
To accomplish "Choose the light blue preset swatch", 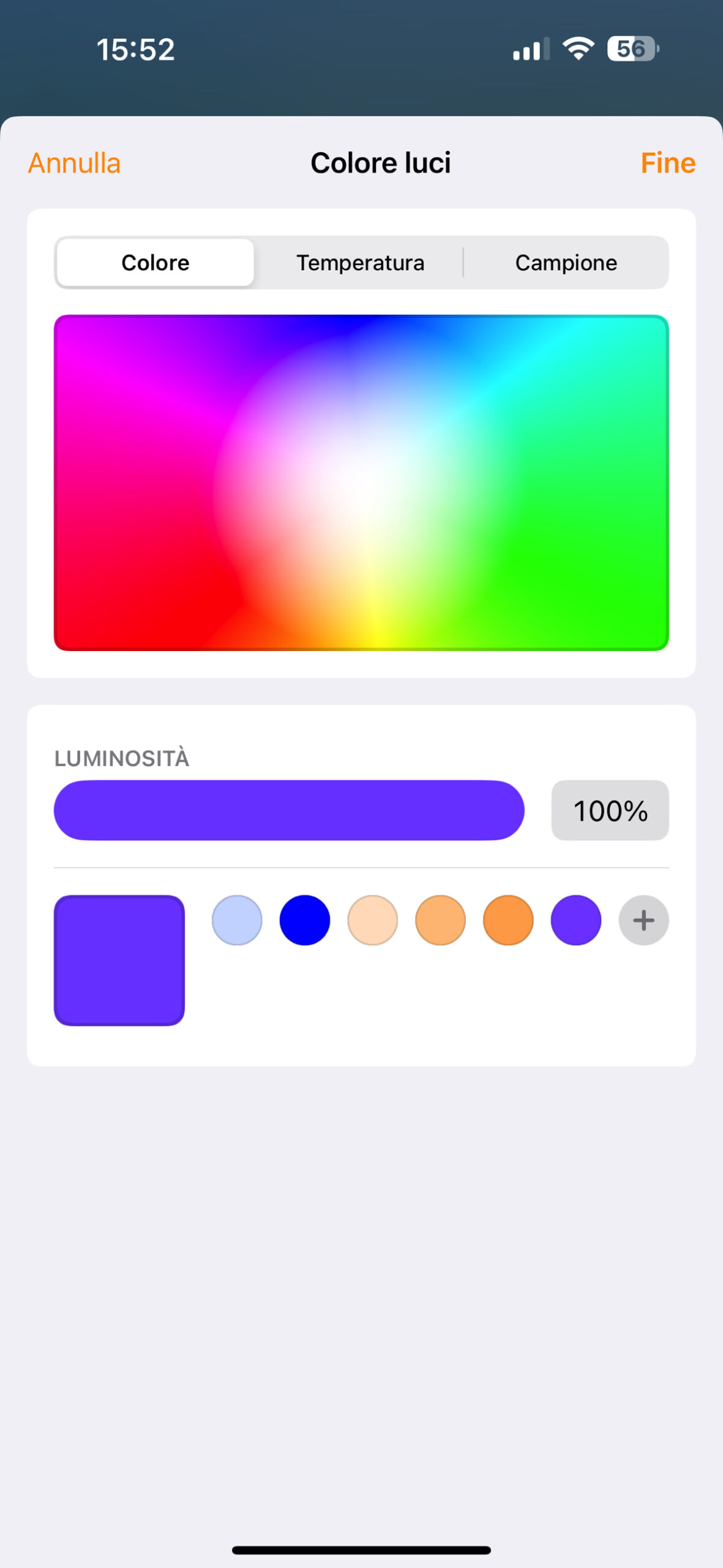I will [237, 920].
